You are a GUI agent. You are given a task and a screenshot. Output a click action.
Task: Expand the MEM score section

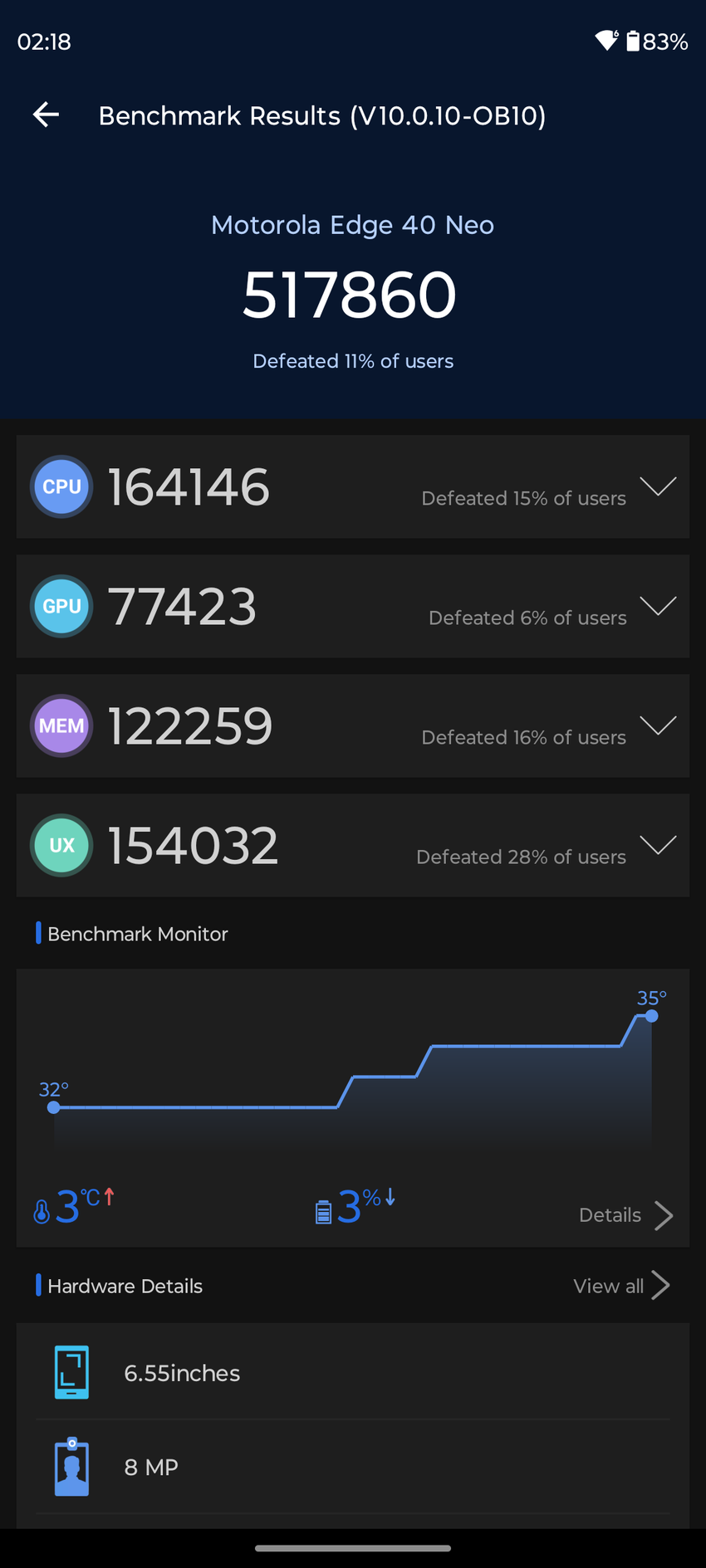(658, 725)
